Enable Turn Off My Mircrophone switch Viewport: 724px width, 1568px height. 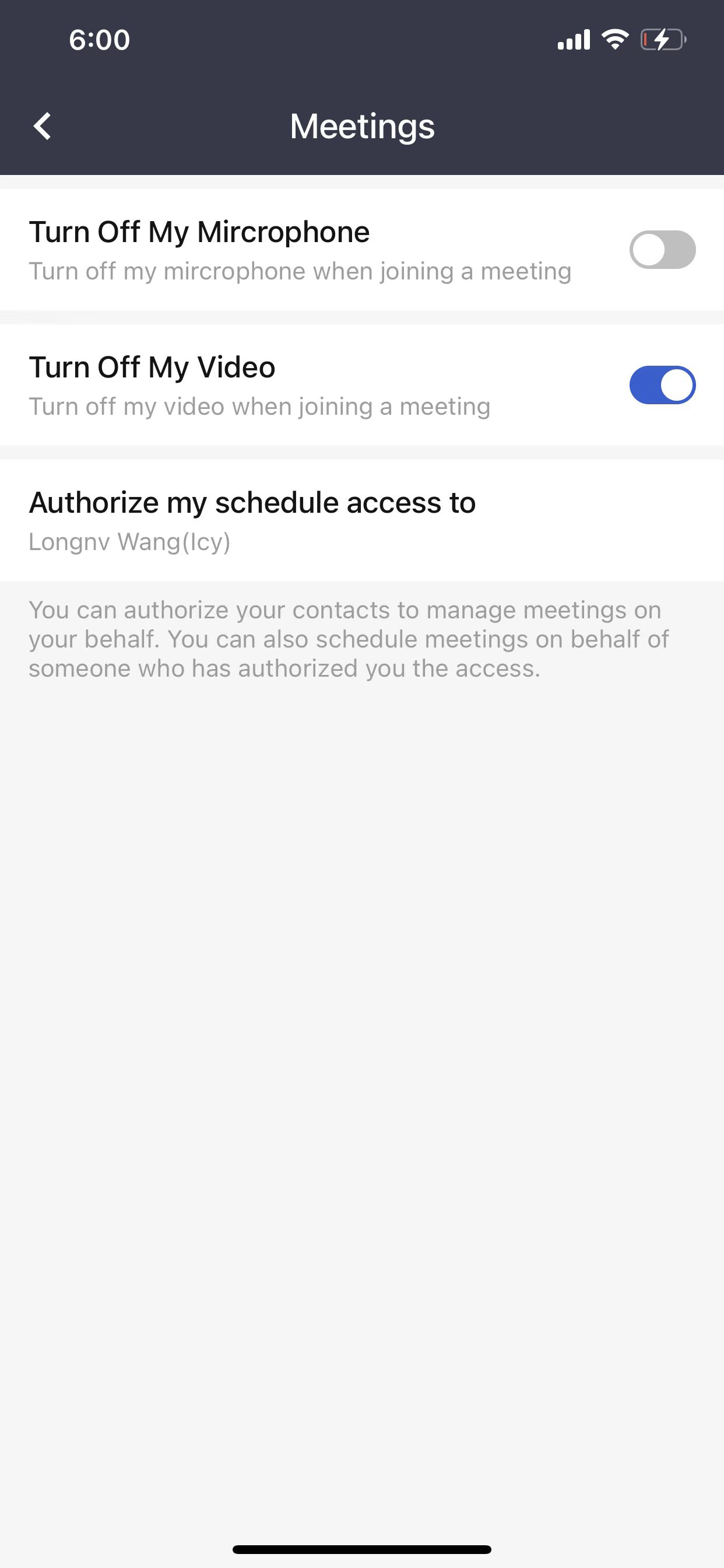click(662, 250)
